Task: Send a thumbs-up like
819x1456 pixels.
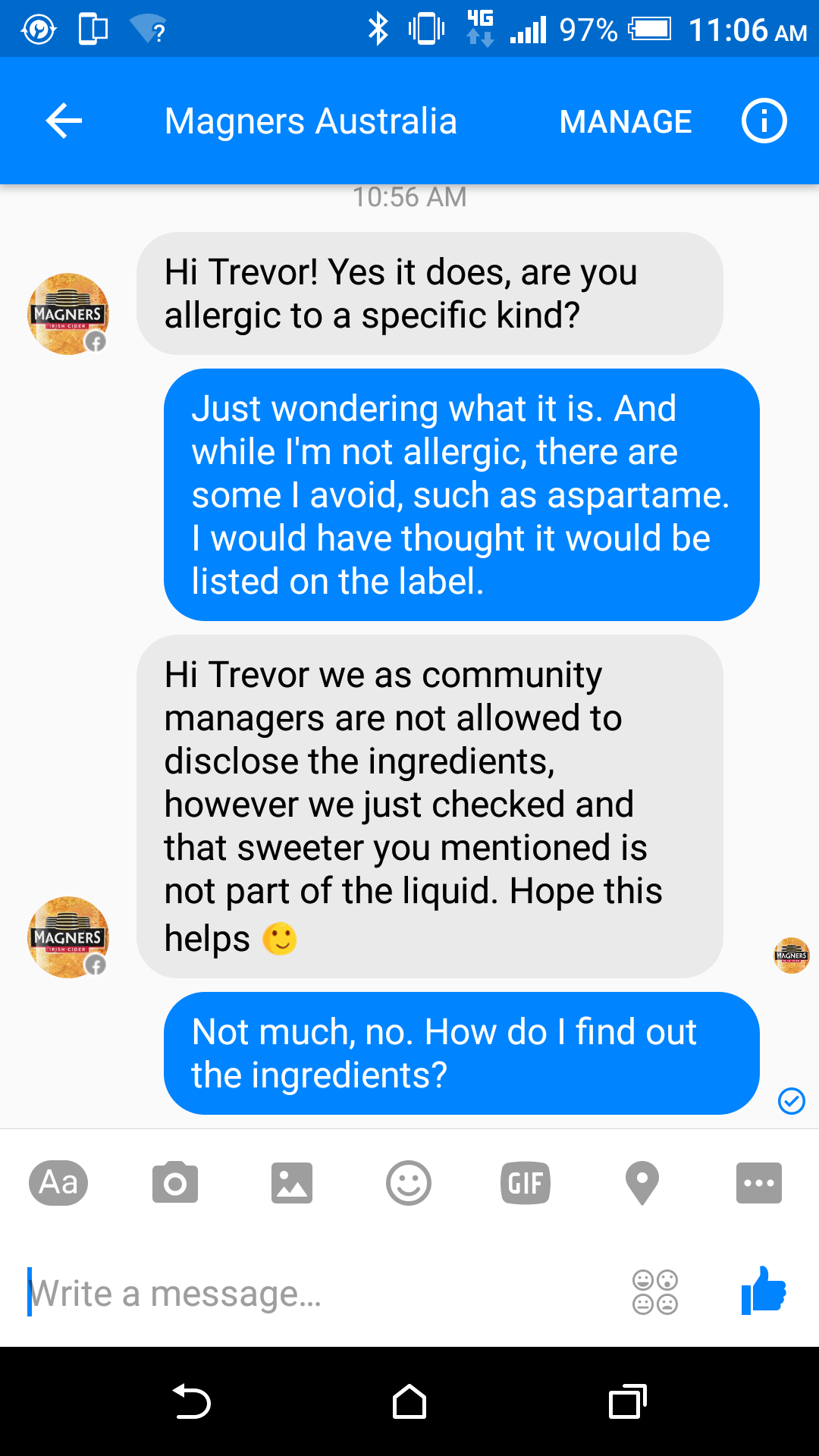Action: 764,1291
